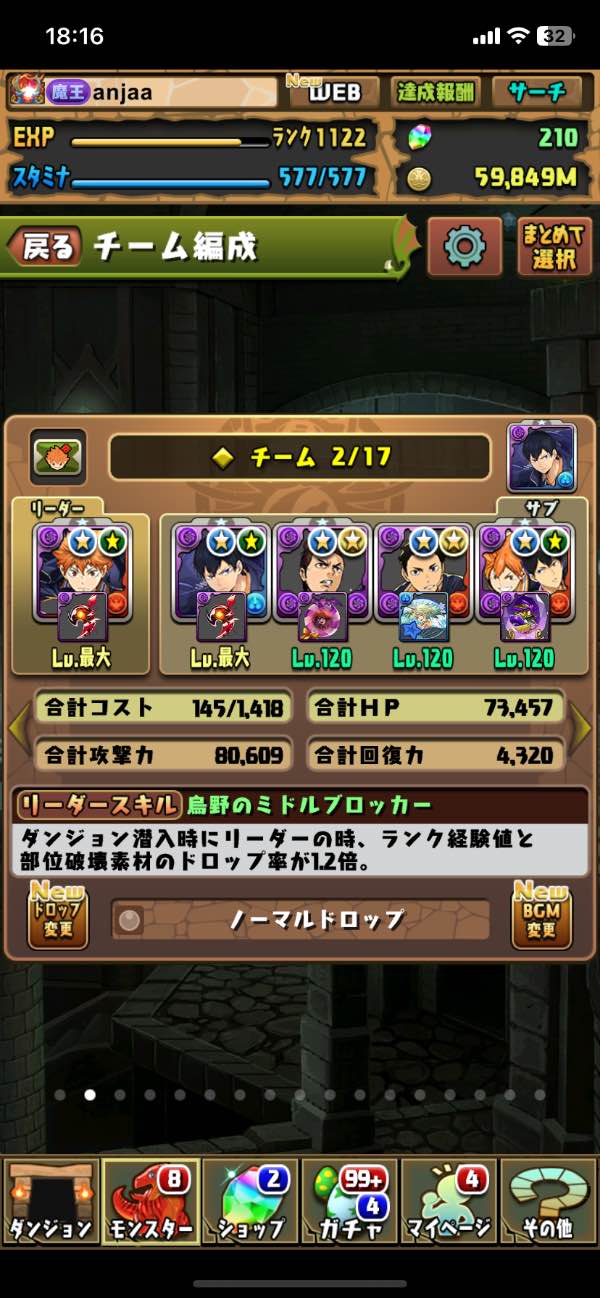Image resolution: width=600 pixels, height=1298 pixels.
Task: Tap ドロップ変更 to change drops
Action: 58,915
